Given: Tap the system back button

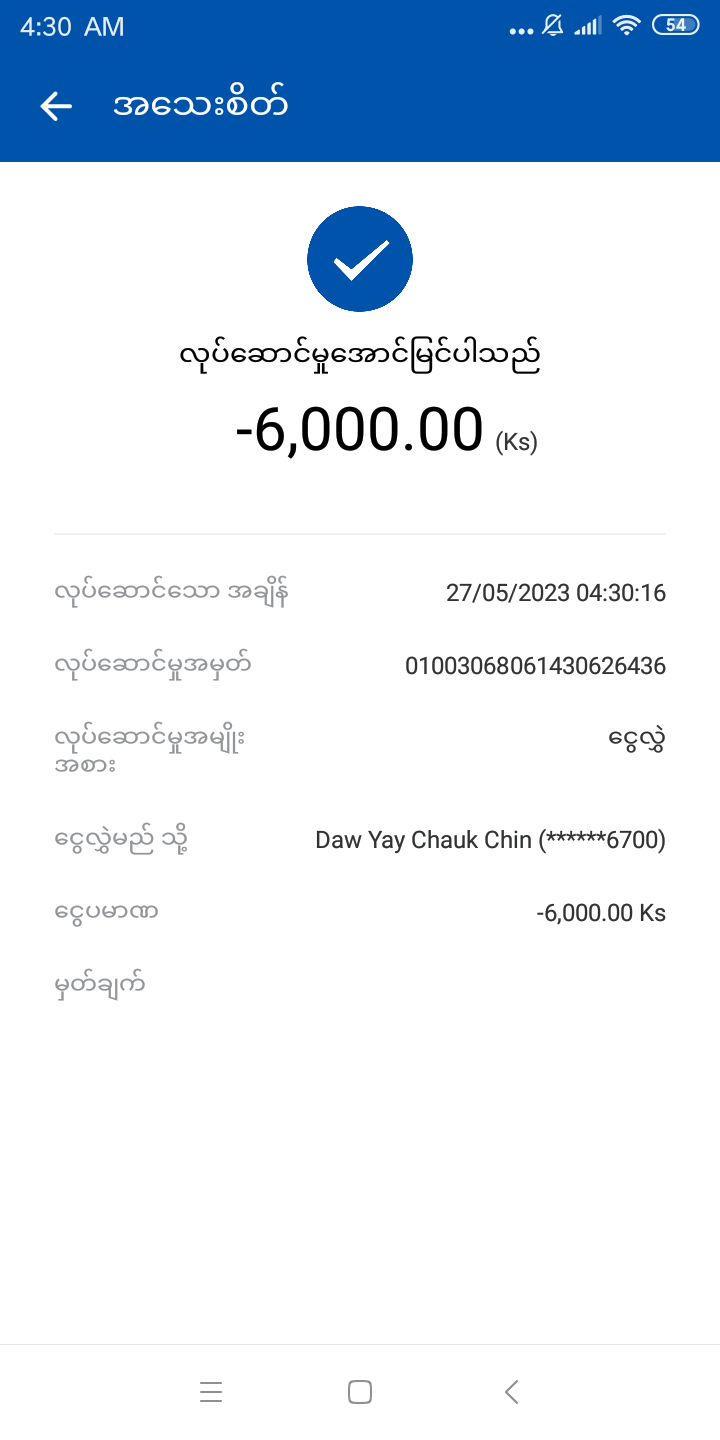Looking at the screenshot, I should (511, 1392).
